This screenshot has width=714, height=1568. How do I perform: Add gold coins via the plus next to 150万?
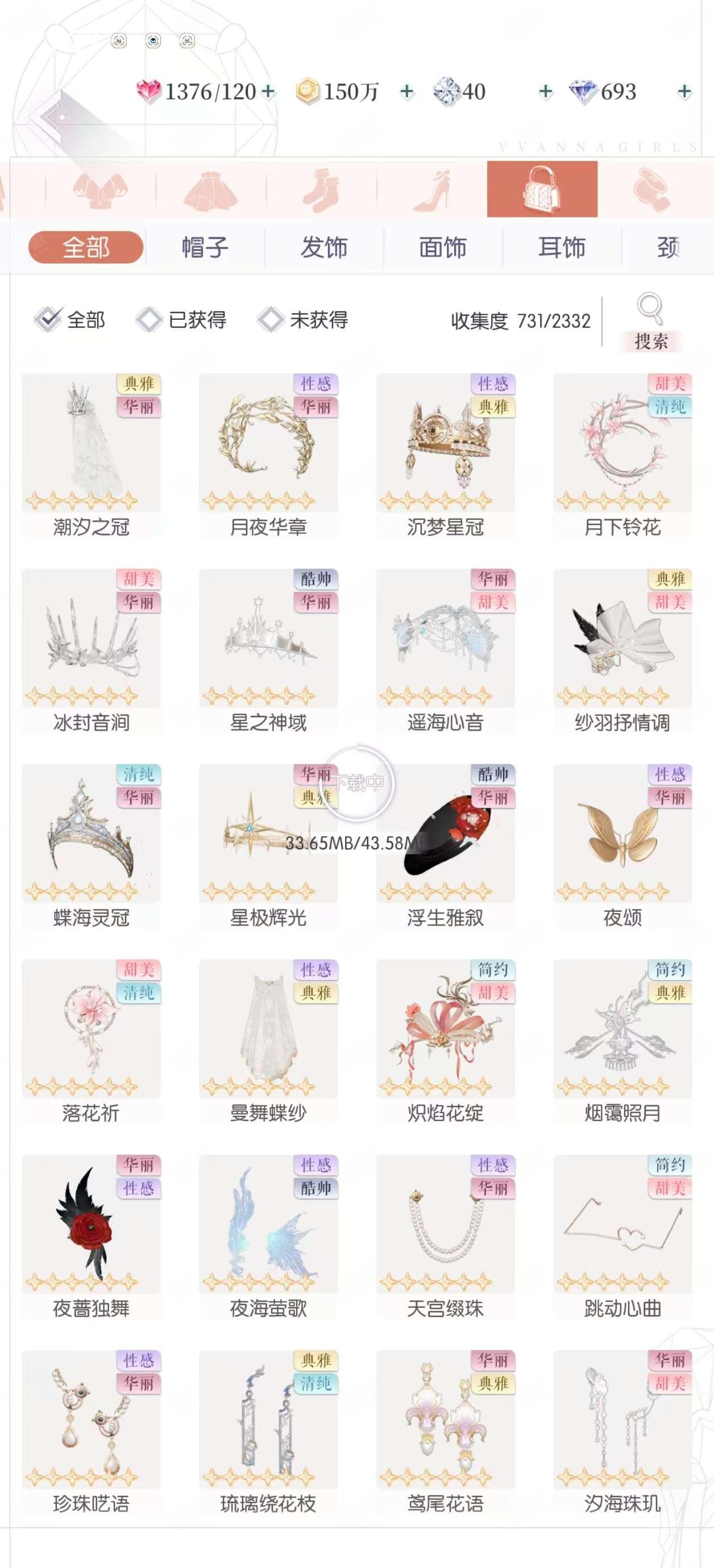(407, 92)
